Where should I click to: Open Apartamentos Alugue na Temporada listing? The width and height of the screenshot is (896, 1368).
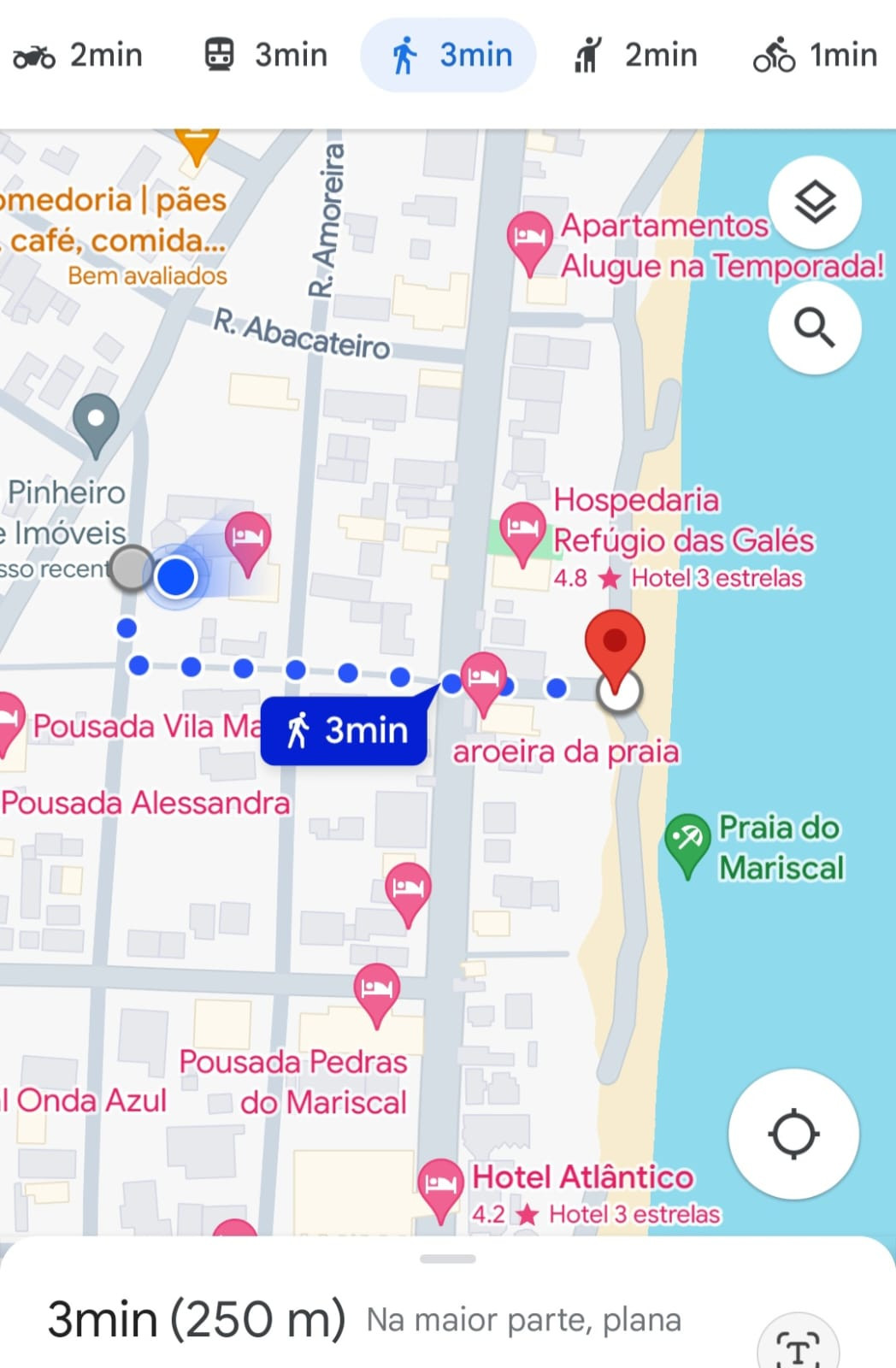[529, 239]
